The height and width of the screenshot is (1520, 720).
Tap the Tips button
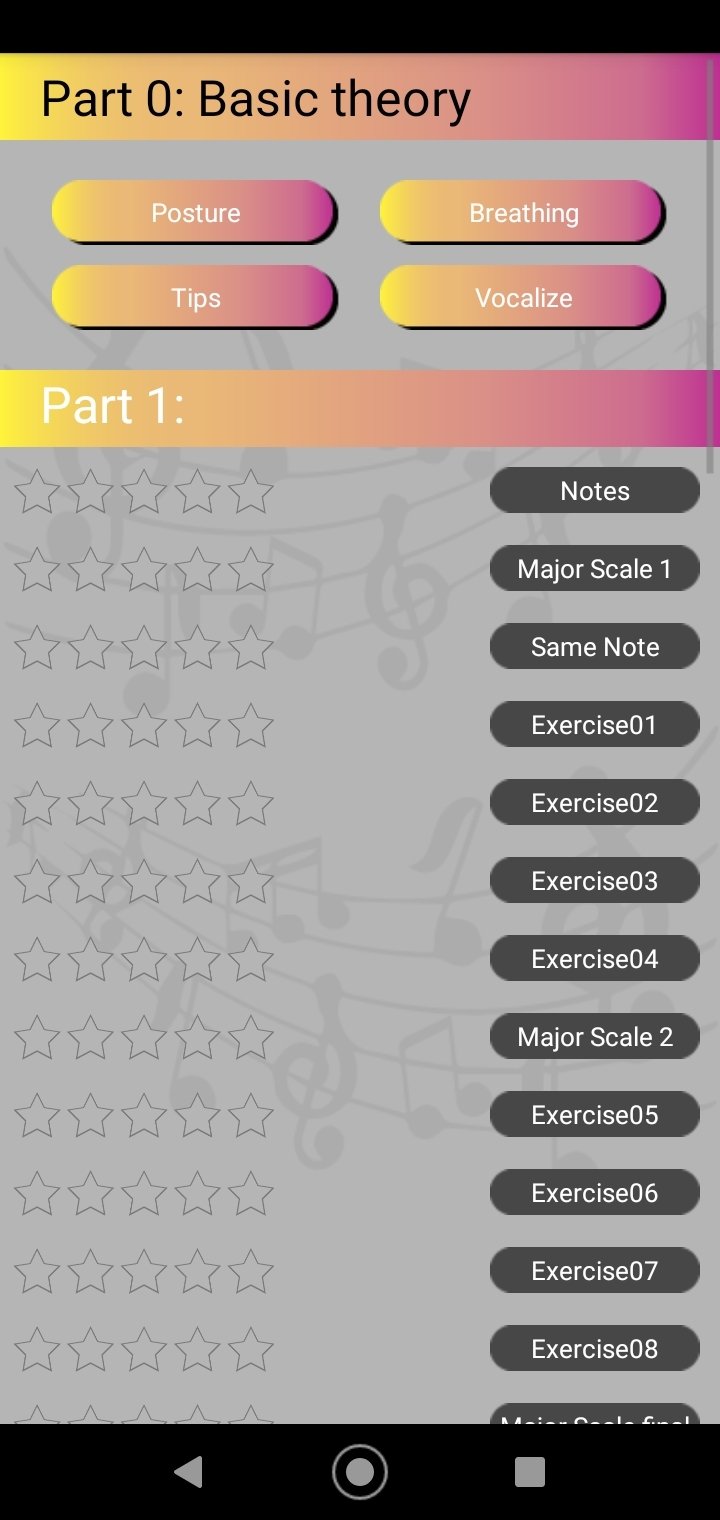193,297
